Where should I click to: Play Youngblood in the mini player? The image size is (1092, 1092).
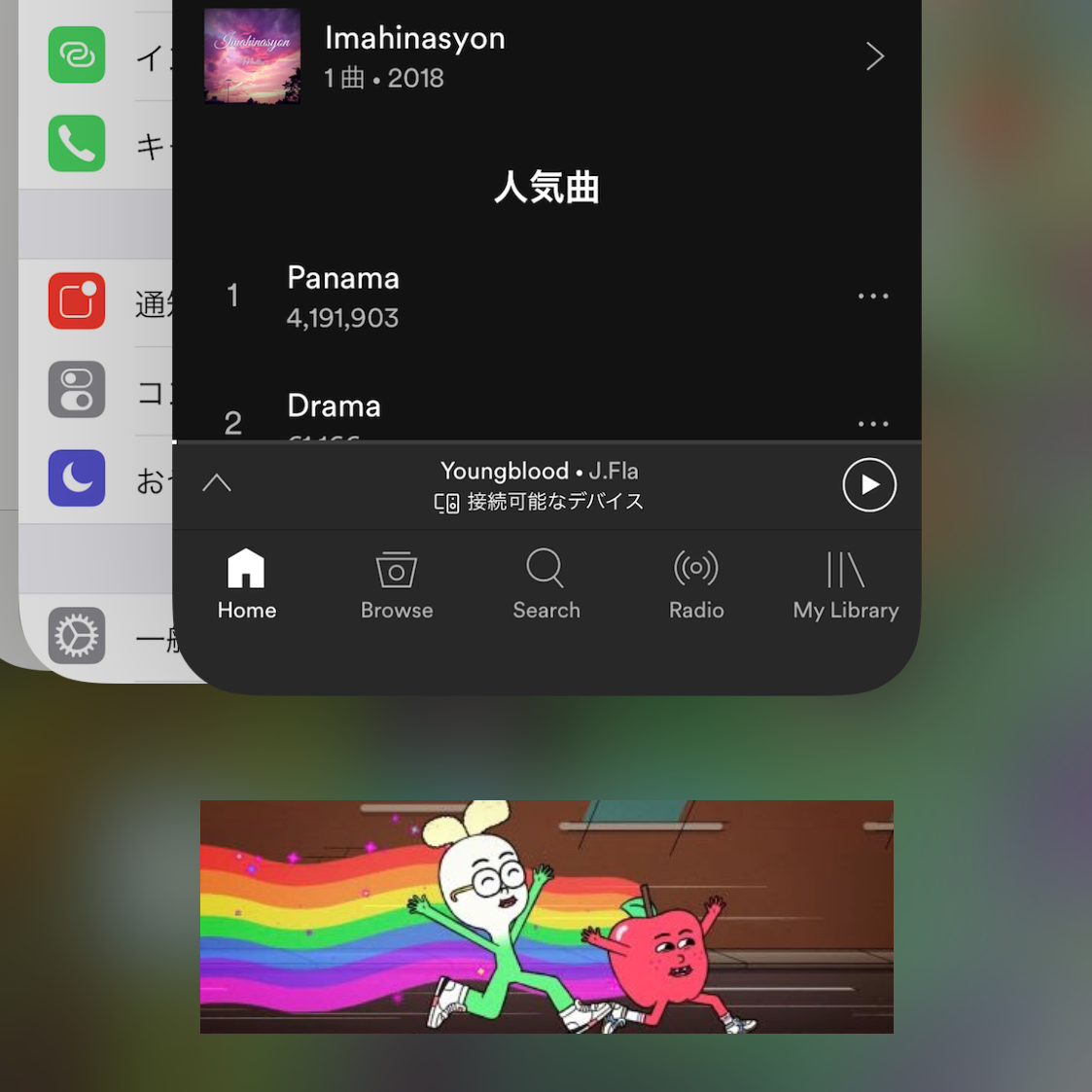(x=868, y=484)
